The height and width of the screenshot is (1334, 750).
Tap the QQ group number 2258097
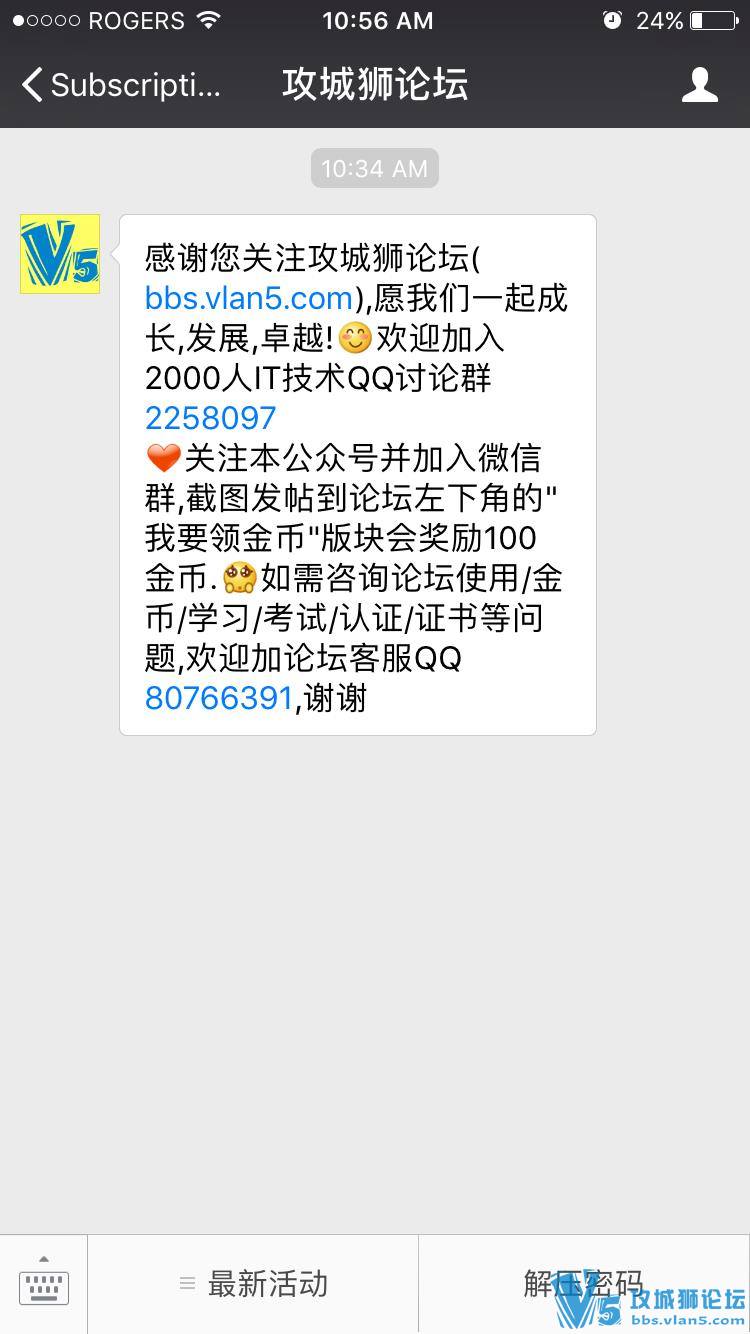[x=210, y=418]
